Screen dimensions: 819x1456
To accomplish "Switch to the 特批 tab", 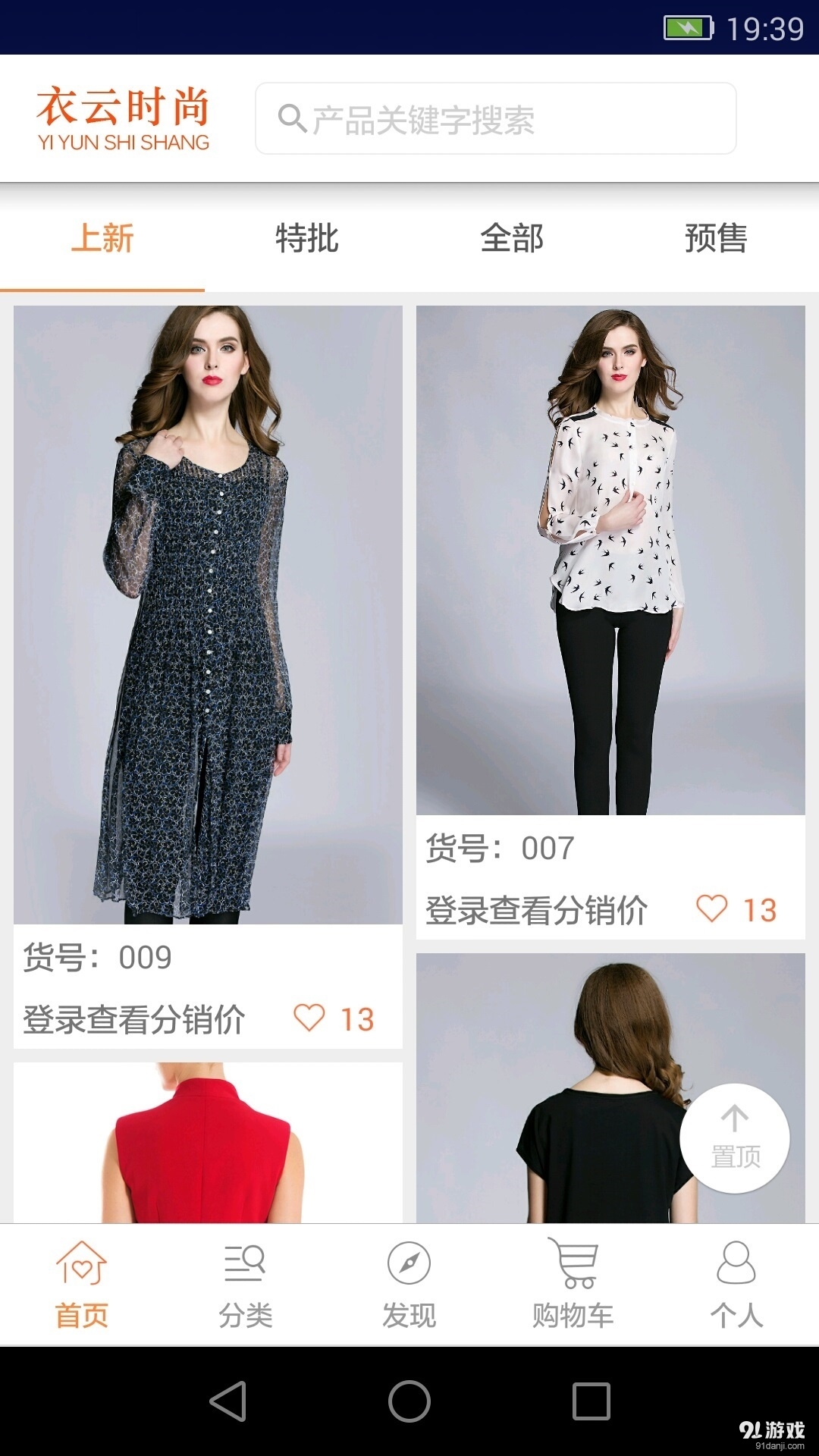I will [x=307, y=239].
